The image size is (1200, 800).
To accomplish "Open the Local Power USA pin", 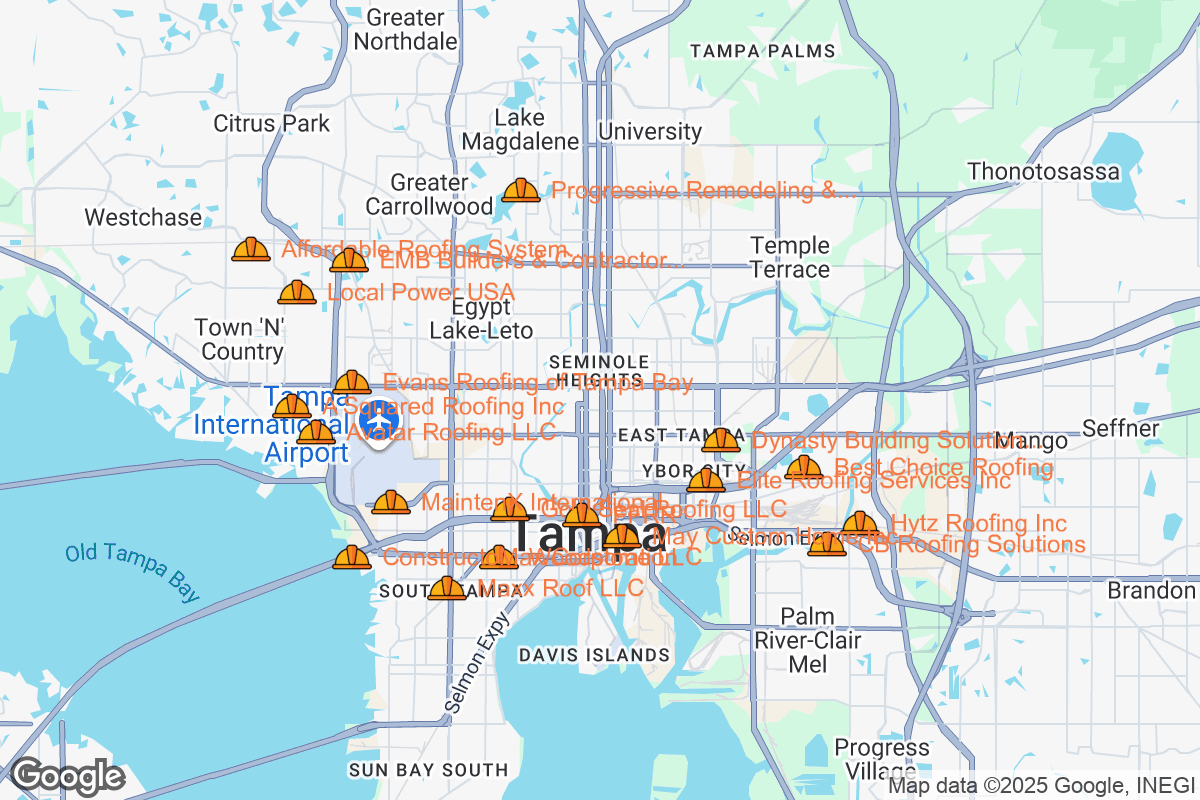I will tap(297, 292).
